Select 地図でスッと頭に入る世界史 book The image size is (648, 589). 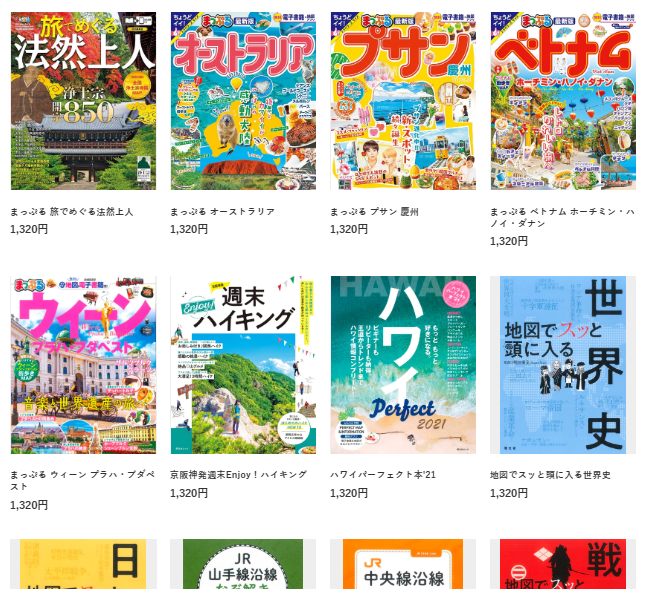563,365
